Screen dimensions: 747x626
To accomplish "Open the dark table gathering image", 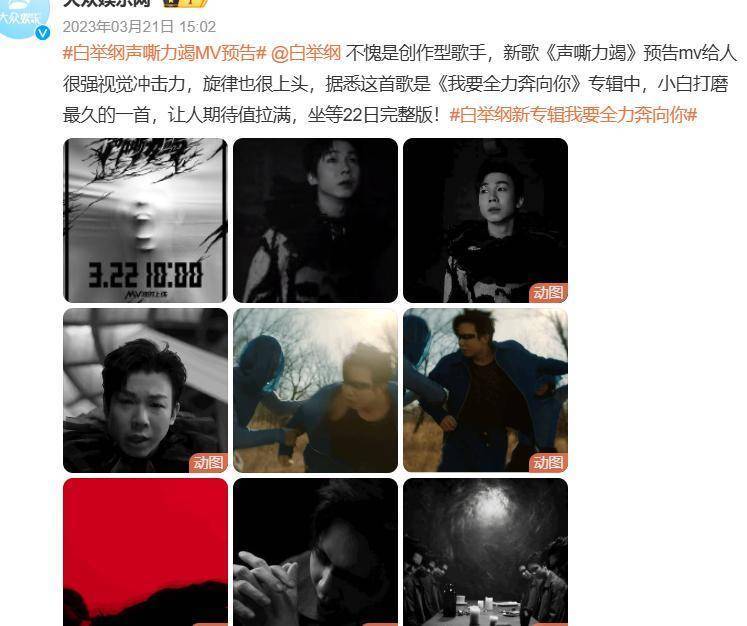I will click(485, 552).
